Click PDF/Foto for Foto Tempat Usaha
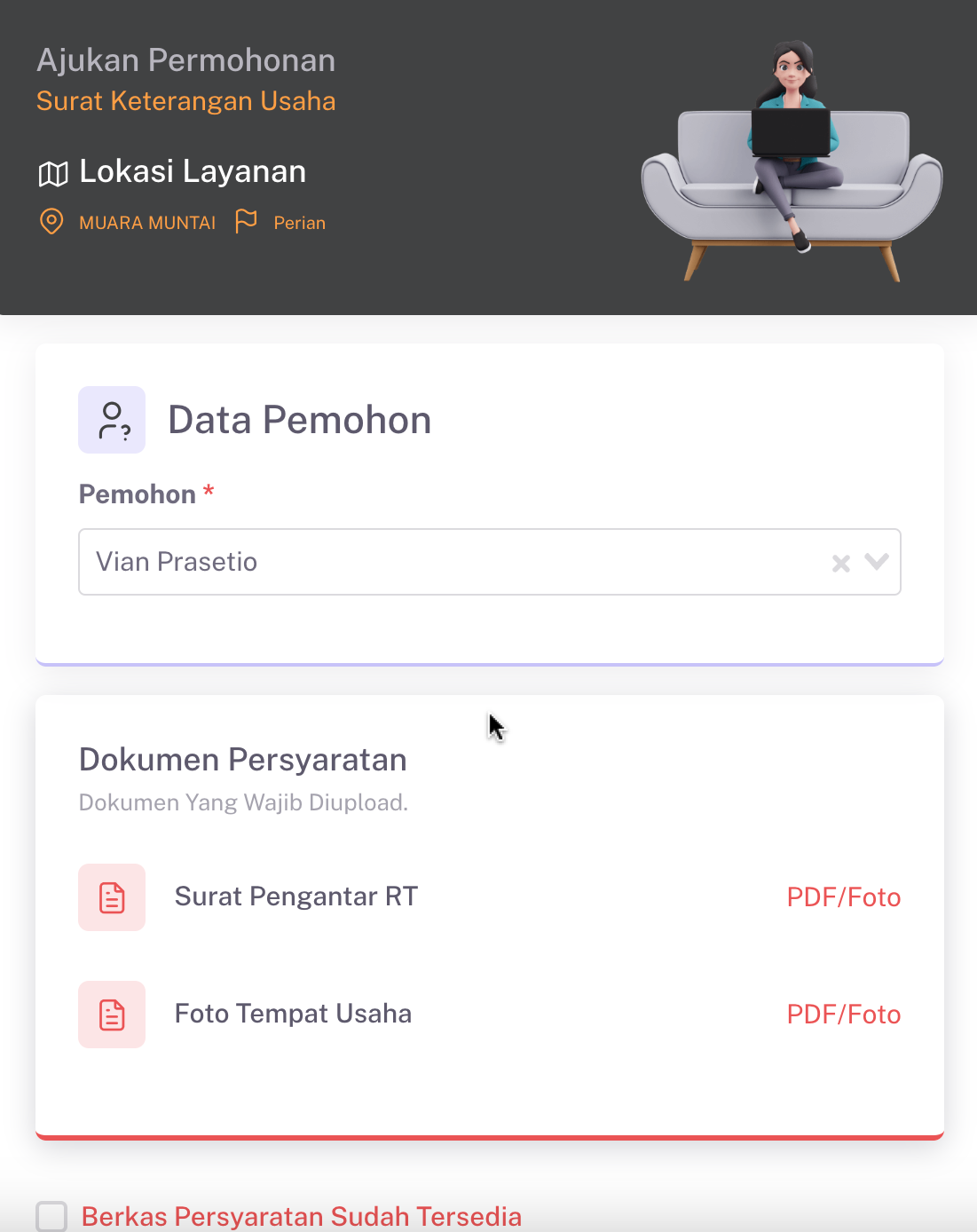This screenshot has width=977, height=1232. click(844, 1015)
